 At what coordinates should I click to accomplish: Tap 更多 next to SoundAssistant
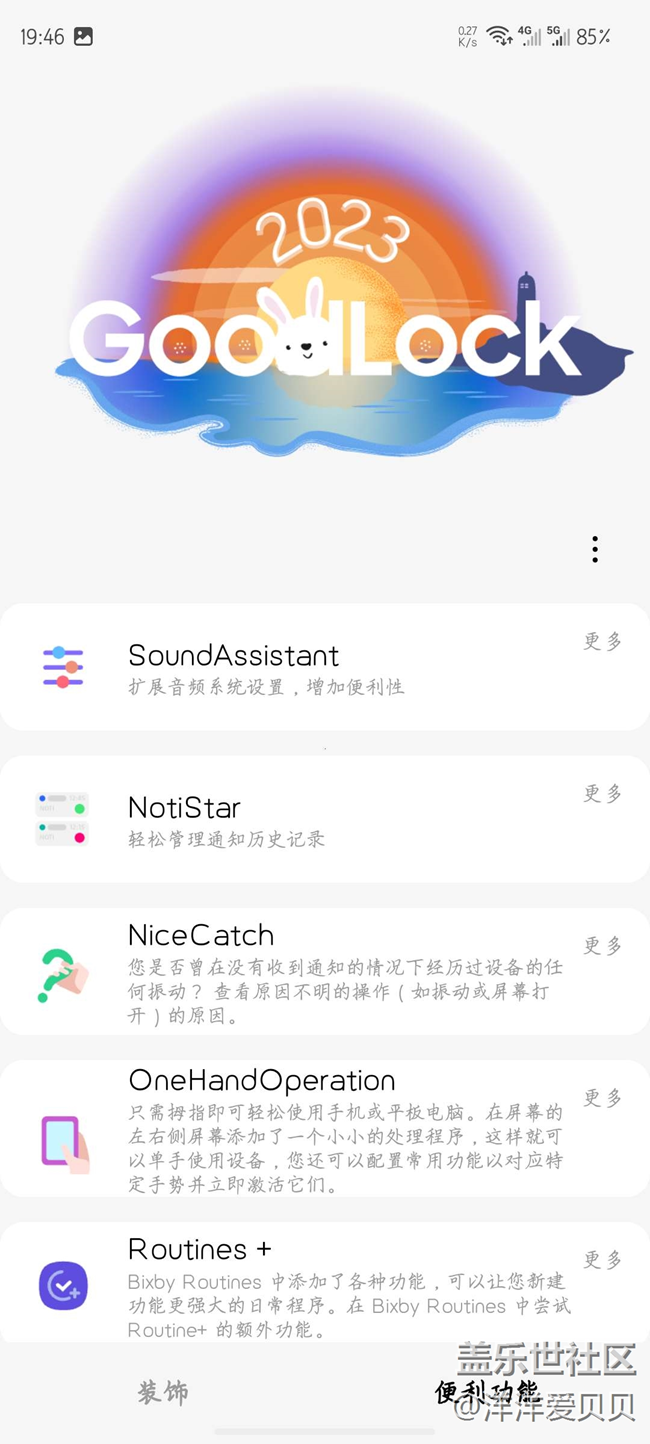pos(602,641)
